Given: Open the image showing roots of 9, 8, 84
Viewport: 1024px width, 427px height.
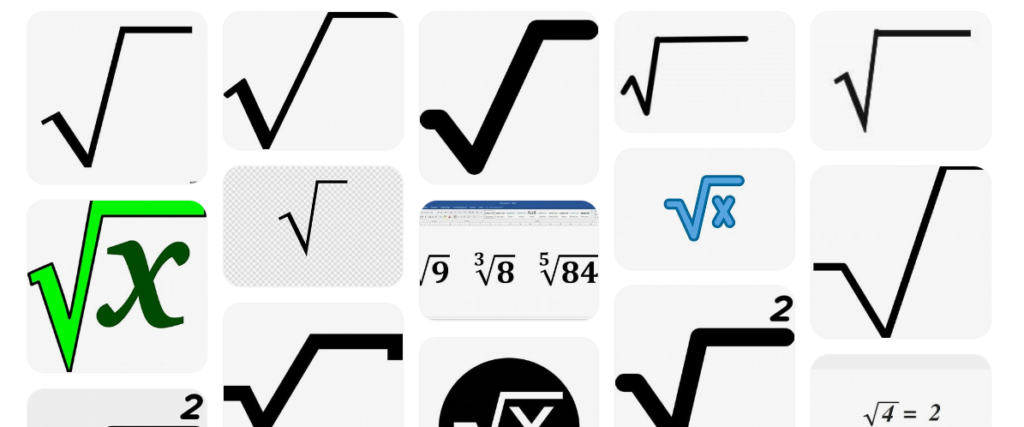Looking at the screenshot, I should pyautogui.click(x=508, y=260).
